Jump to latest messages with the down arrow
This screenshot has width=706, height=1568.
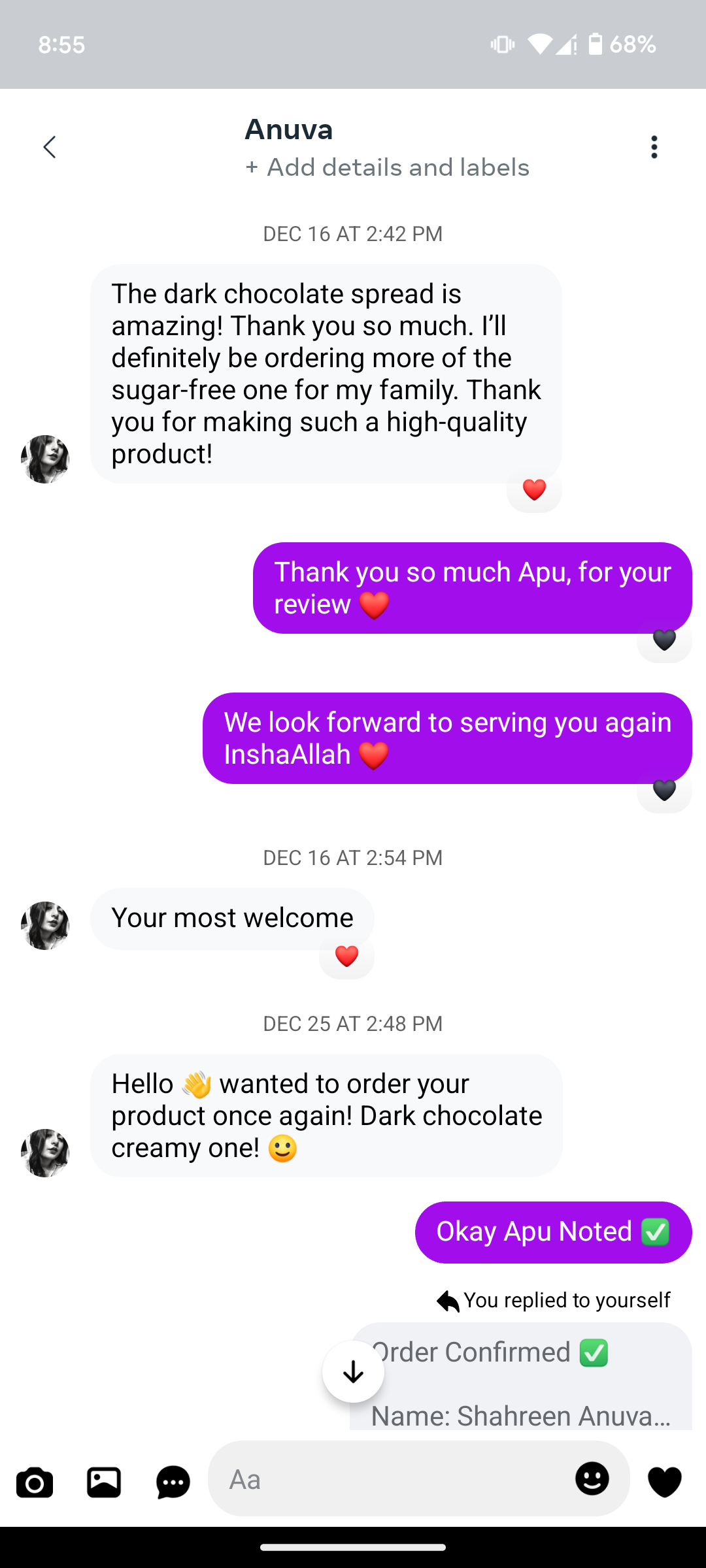click(x=353, y=1371)
